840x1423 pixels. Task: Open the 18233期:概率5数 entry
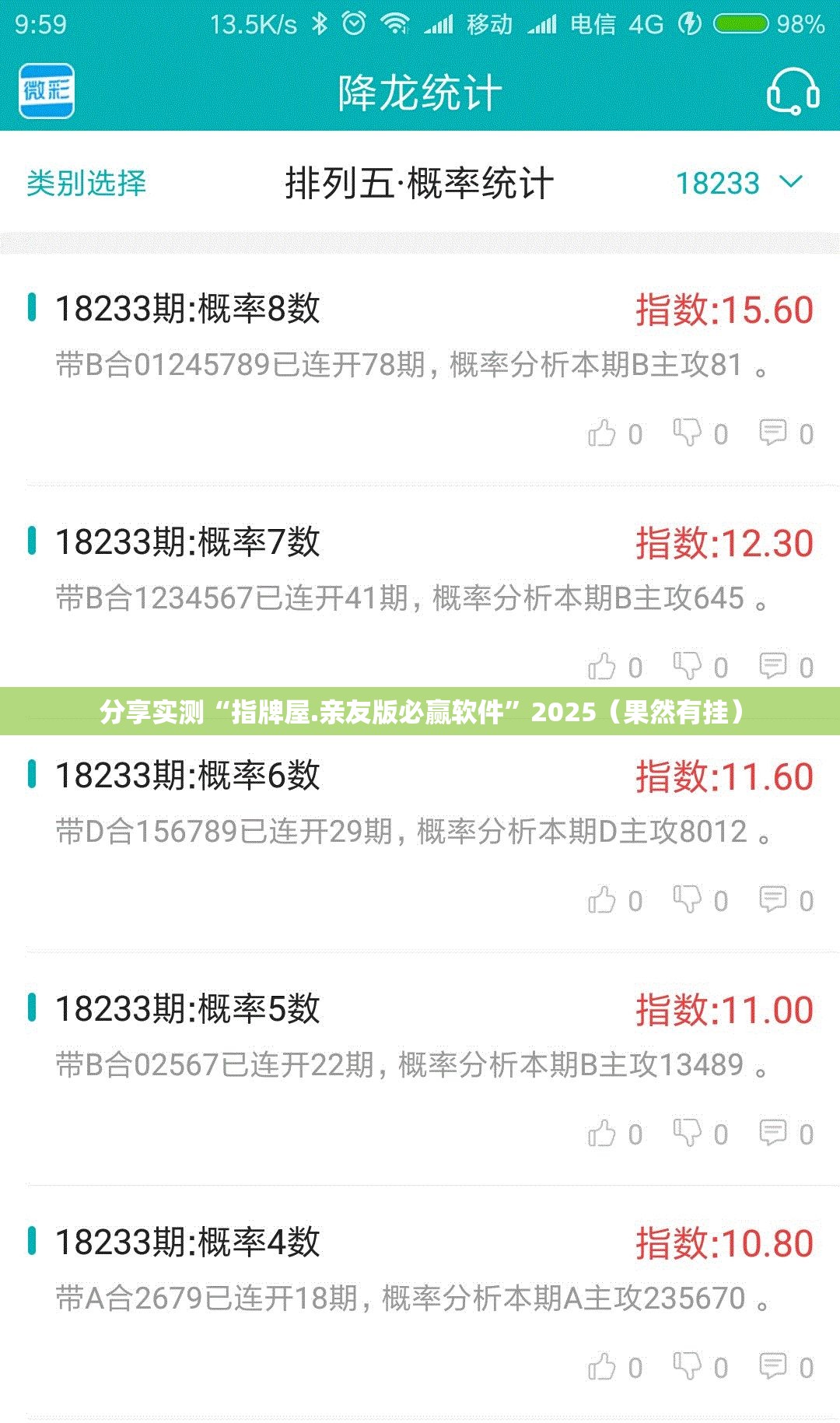click(x=187, y=1009)
